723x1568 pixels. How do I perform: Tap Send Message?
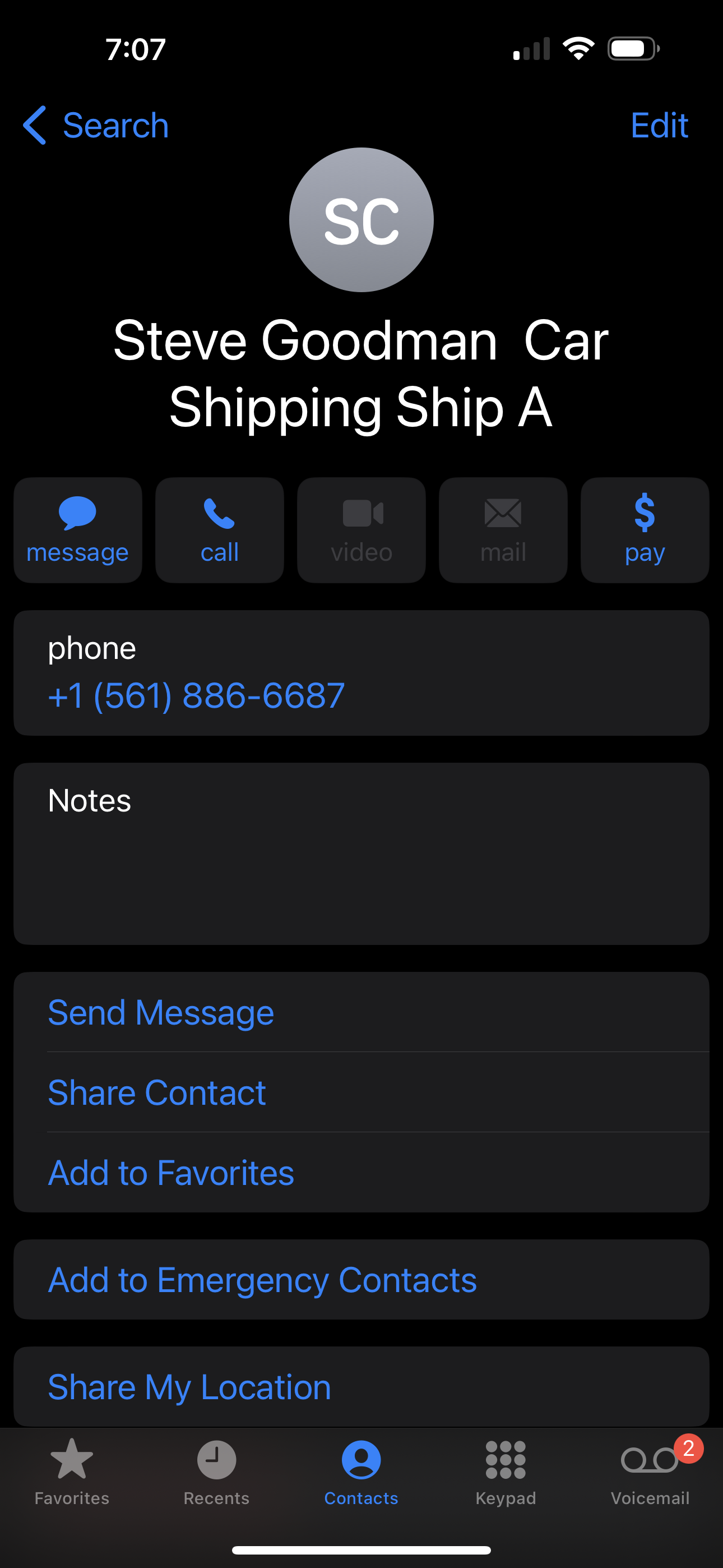coord(161,1012)
